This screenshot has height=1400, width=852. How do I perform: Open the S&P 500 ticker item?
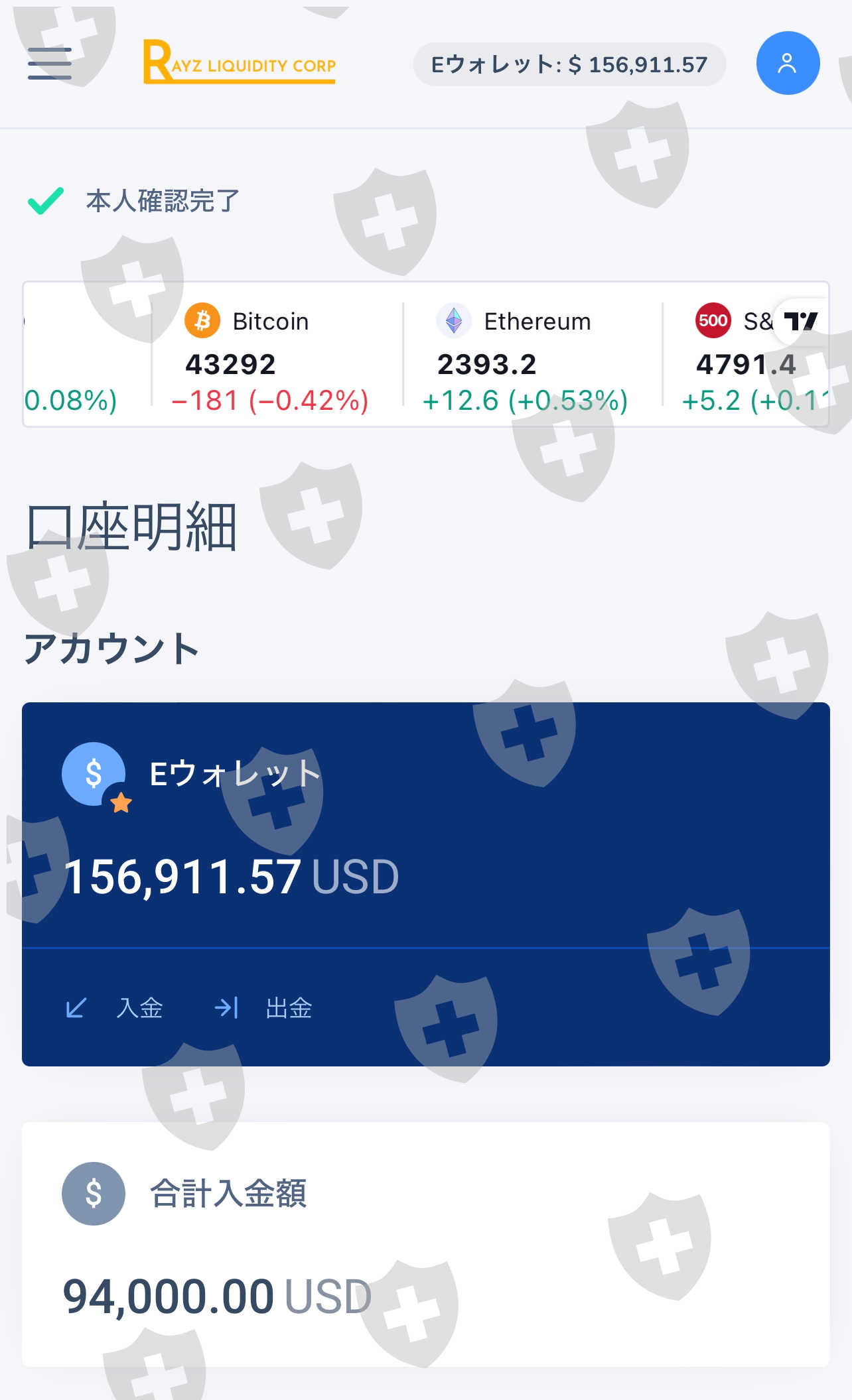tap(746, 357)
